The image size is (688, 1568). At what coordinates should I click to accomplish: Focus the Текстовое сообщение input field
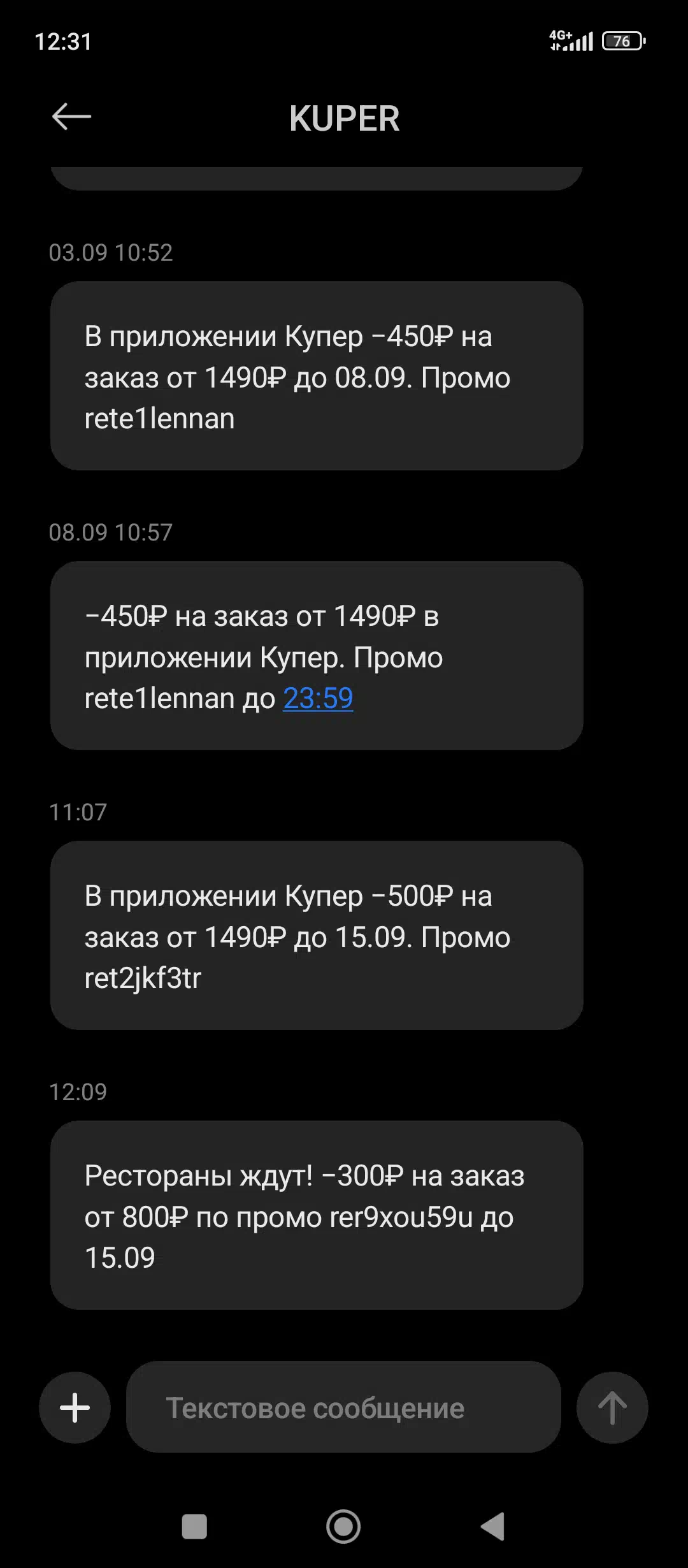pos(343,1407)
